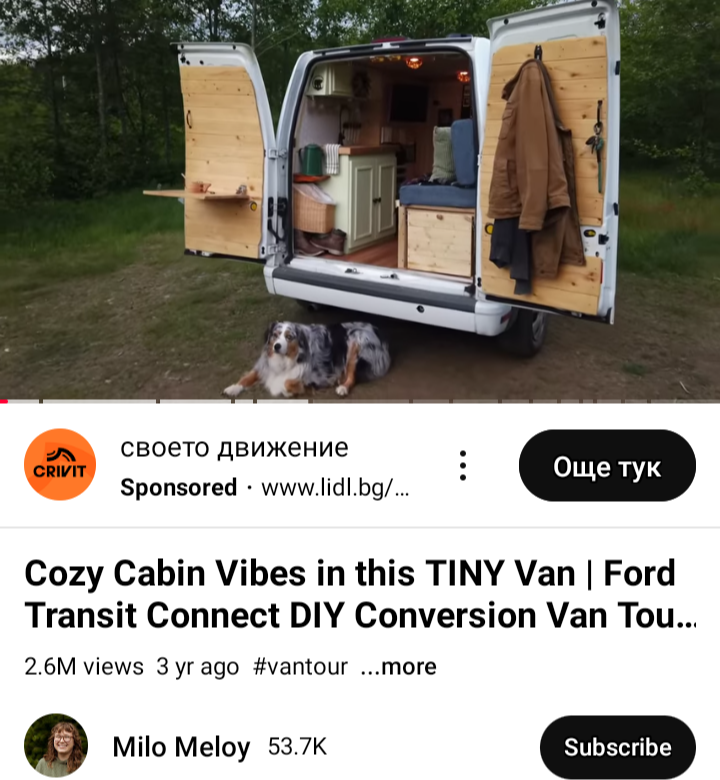Open the ad's three-dot options menu
The image size is (720, 780).
coord(462,466)
